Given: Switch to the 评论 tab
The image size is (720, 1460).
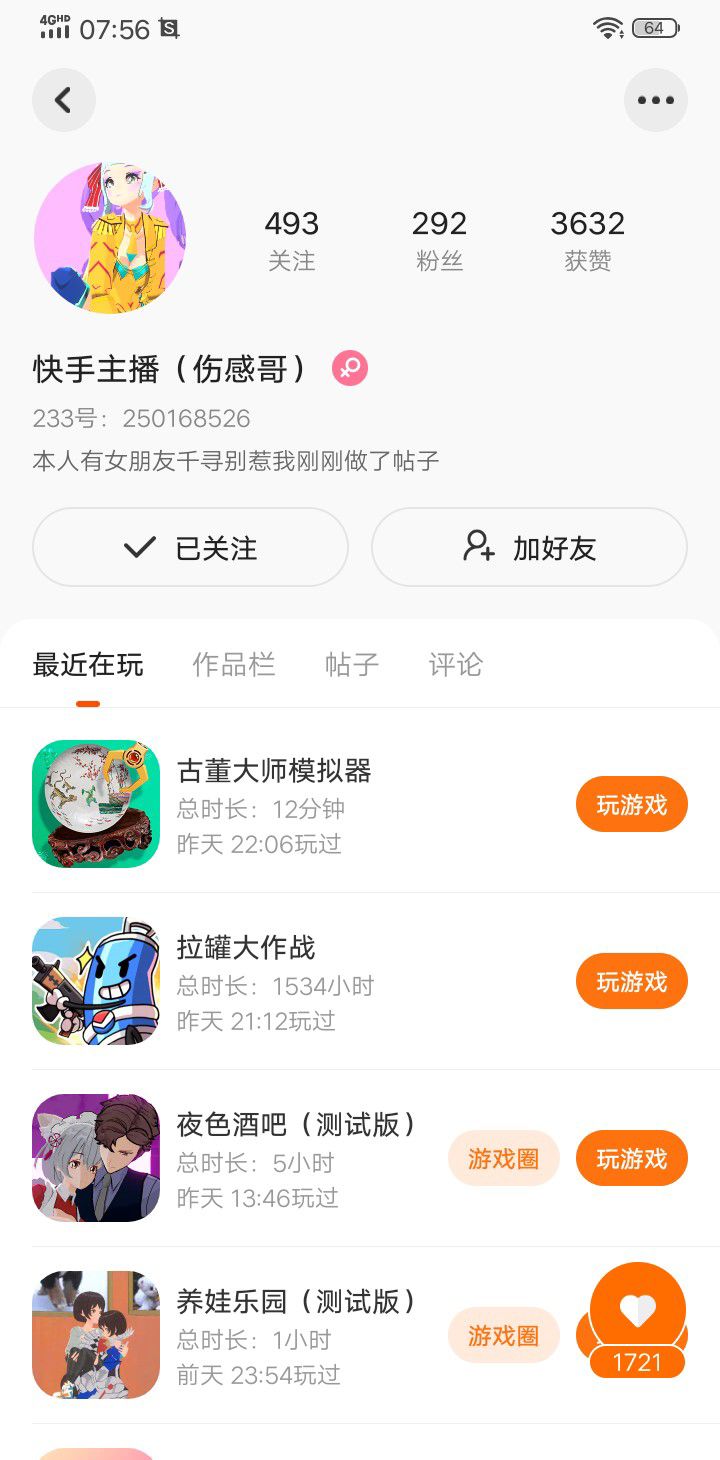Looking at the screenshot, I should point(455,665).
